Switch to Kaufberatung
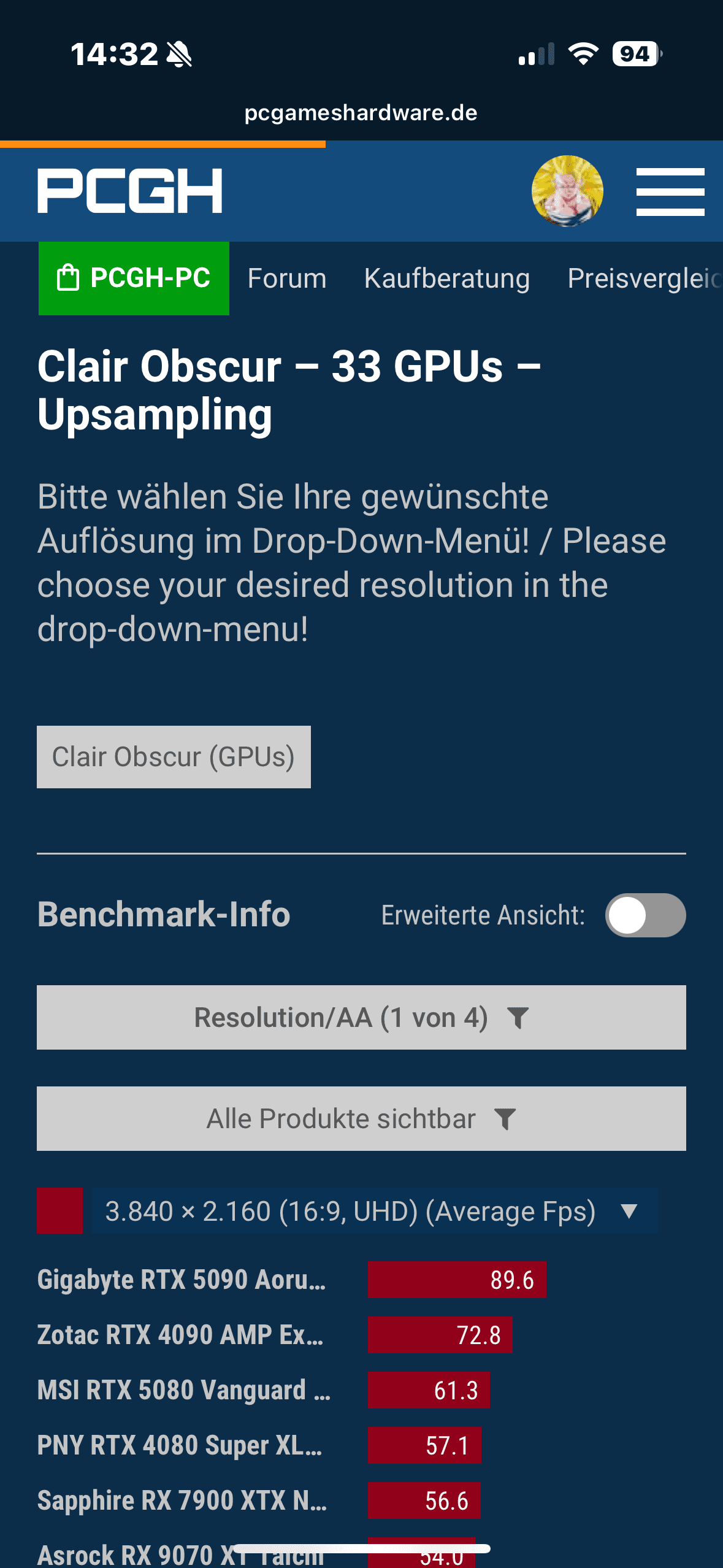Screen dimensions: 723x1568 point(446,279)
